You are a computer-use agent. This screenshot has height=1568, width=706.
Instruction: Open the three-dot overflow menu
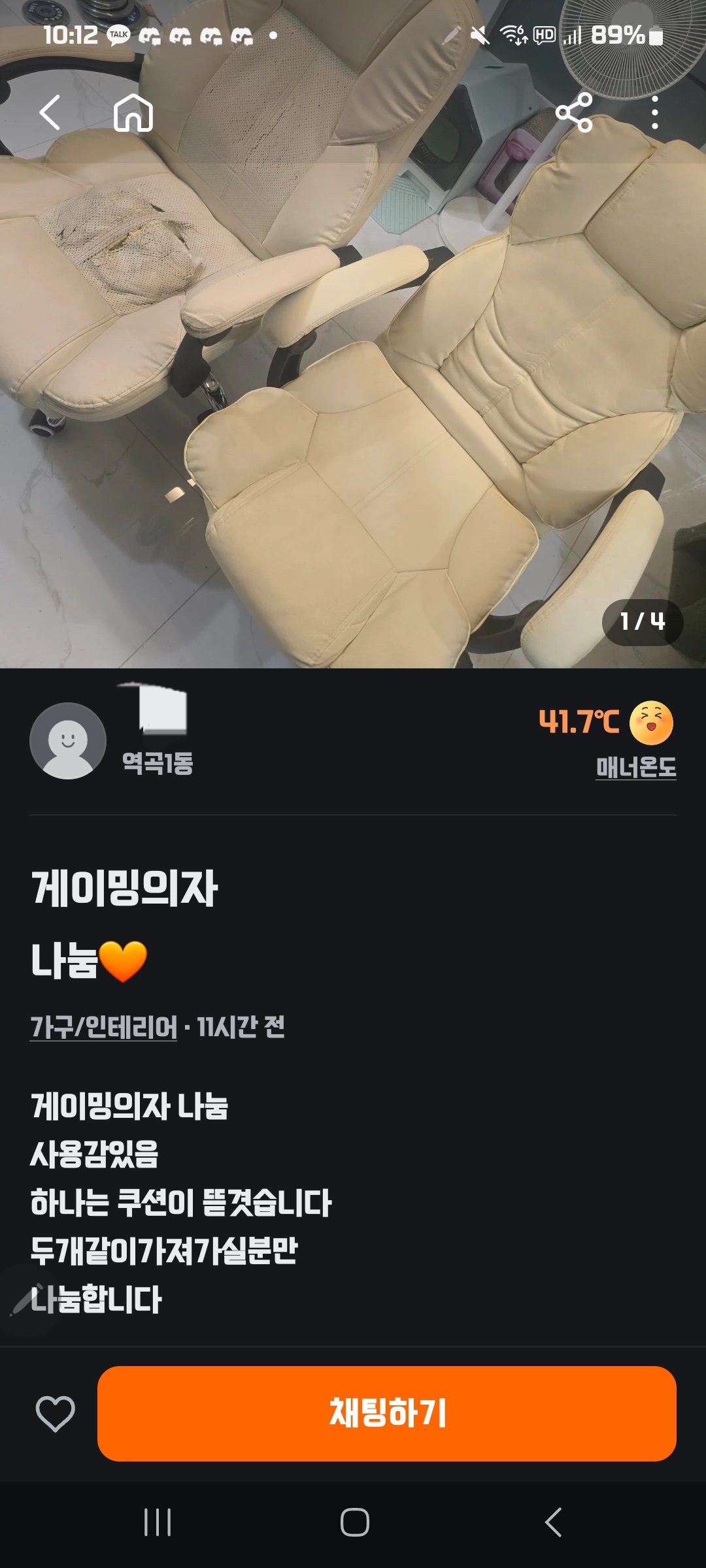(x=654, y=112)
